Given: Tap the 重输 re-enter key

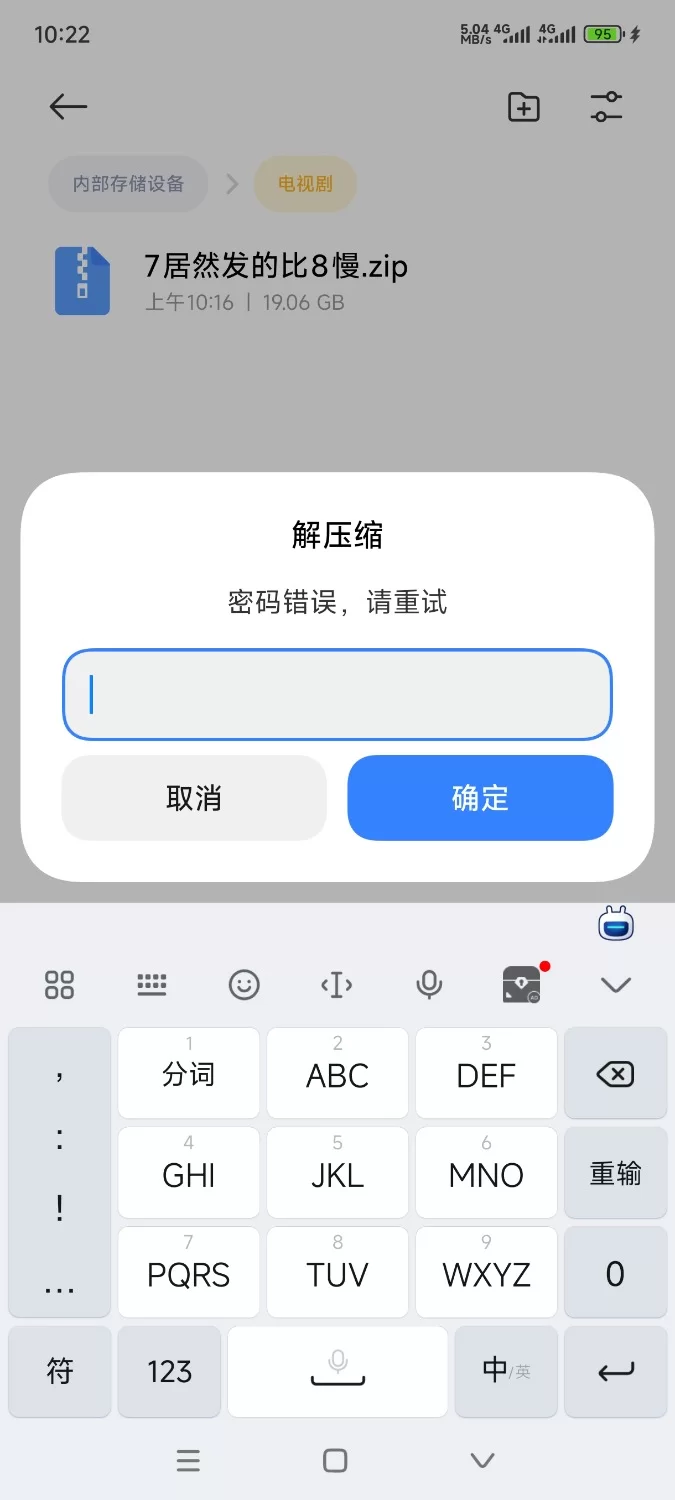Looking at the screenshot, I should point(615,1173).
